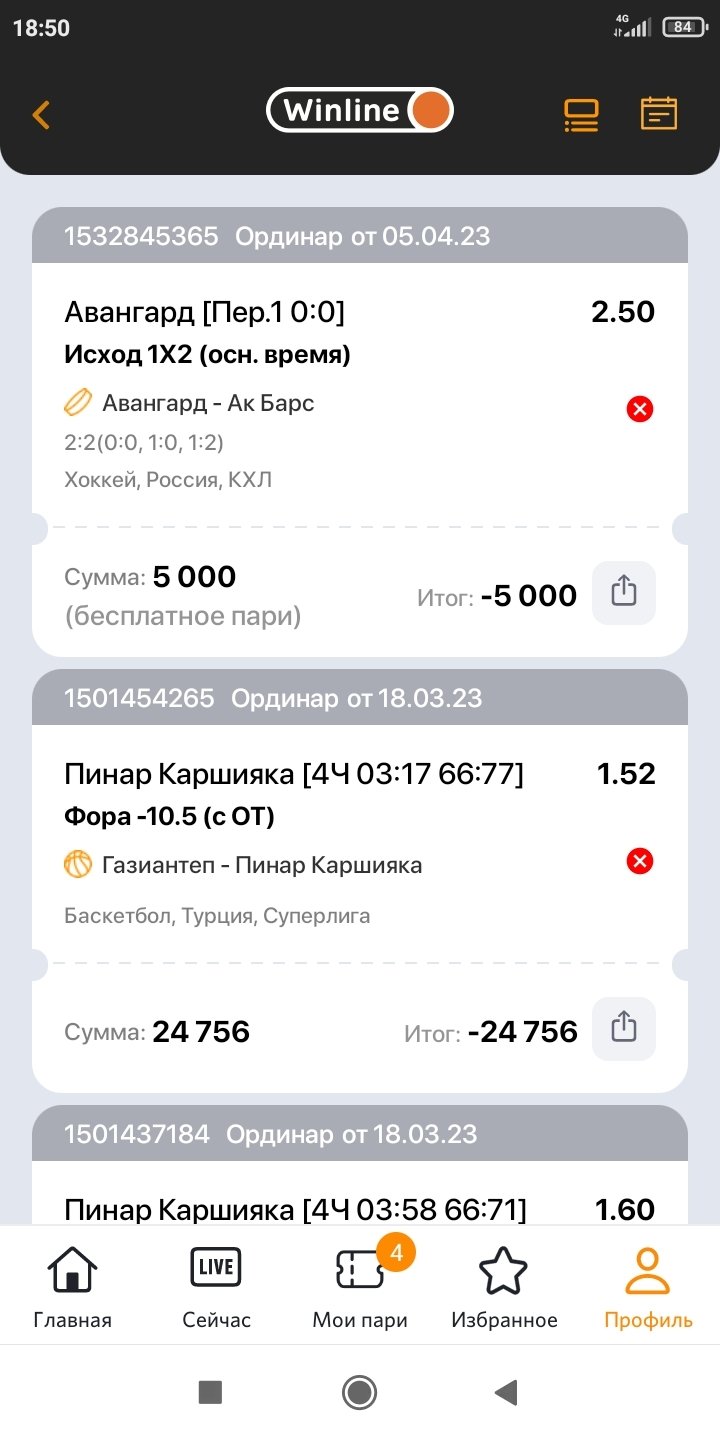Screen dimensions: 720x1440
Task: Open the calendar date filter
Action: [659, 114]
